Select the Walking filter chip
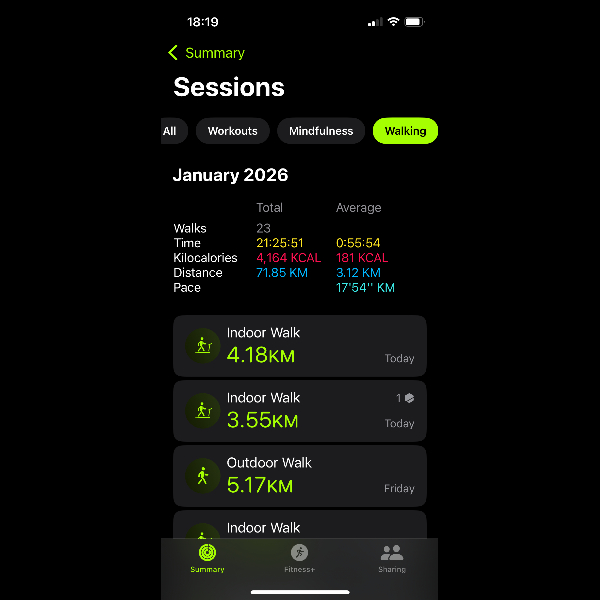600x600 pixels. 405,131
